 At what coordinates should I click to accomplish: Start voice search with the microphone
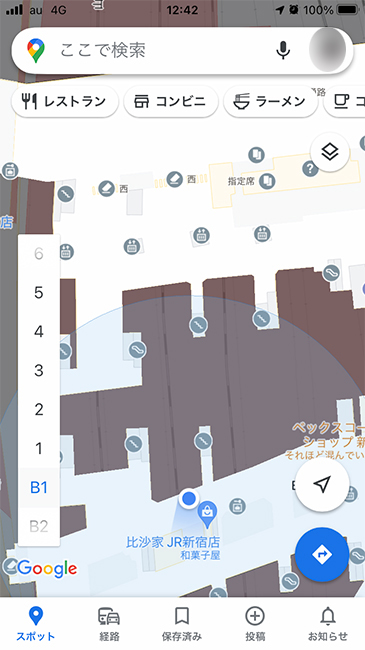point(283,51)
